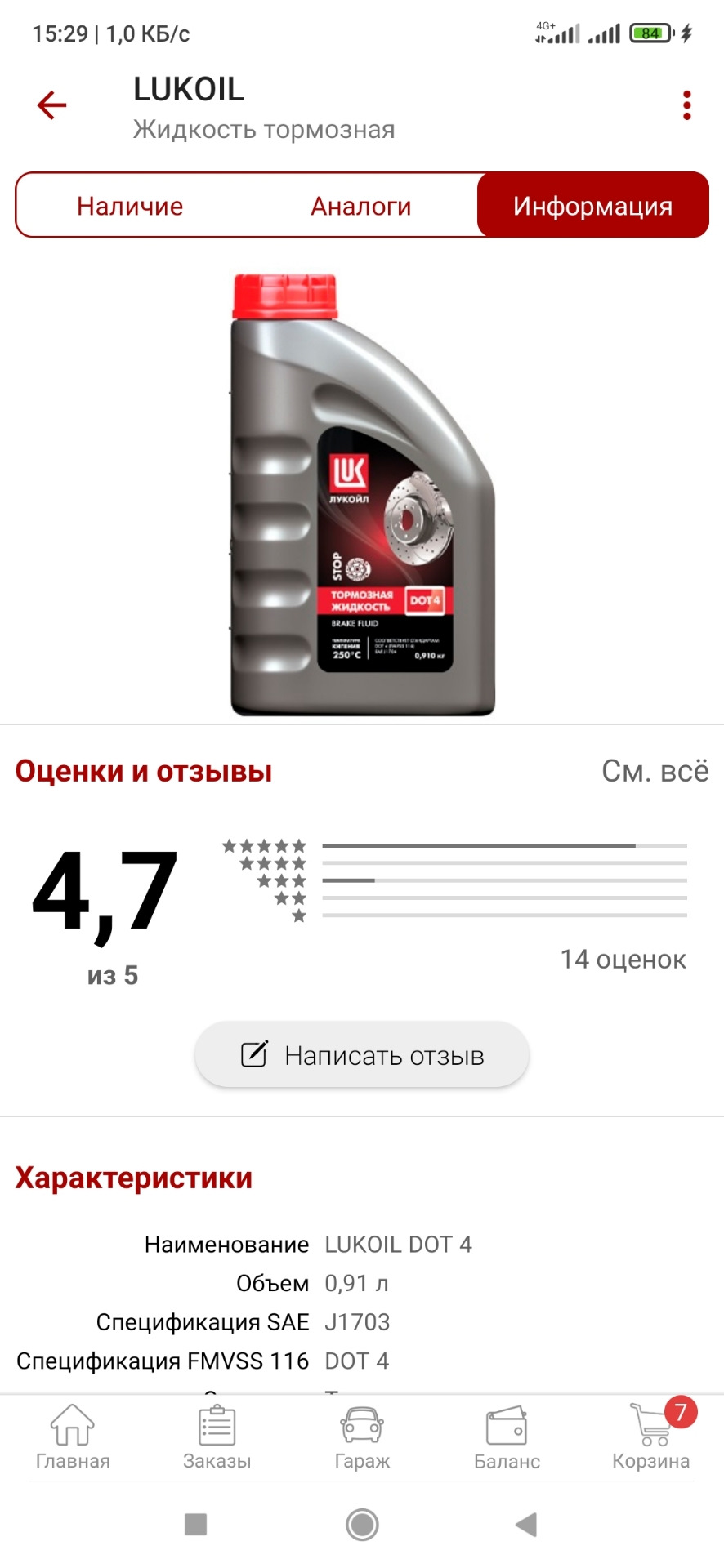724x1568 pixels.
Task: Go back using the red arrow
Action: 51,105
